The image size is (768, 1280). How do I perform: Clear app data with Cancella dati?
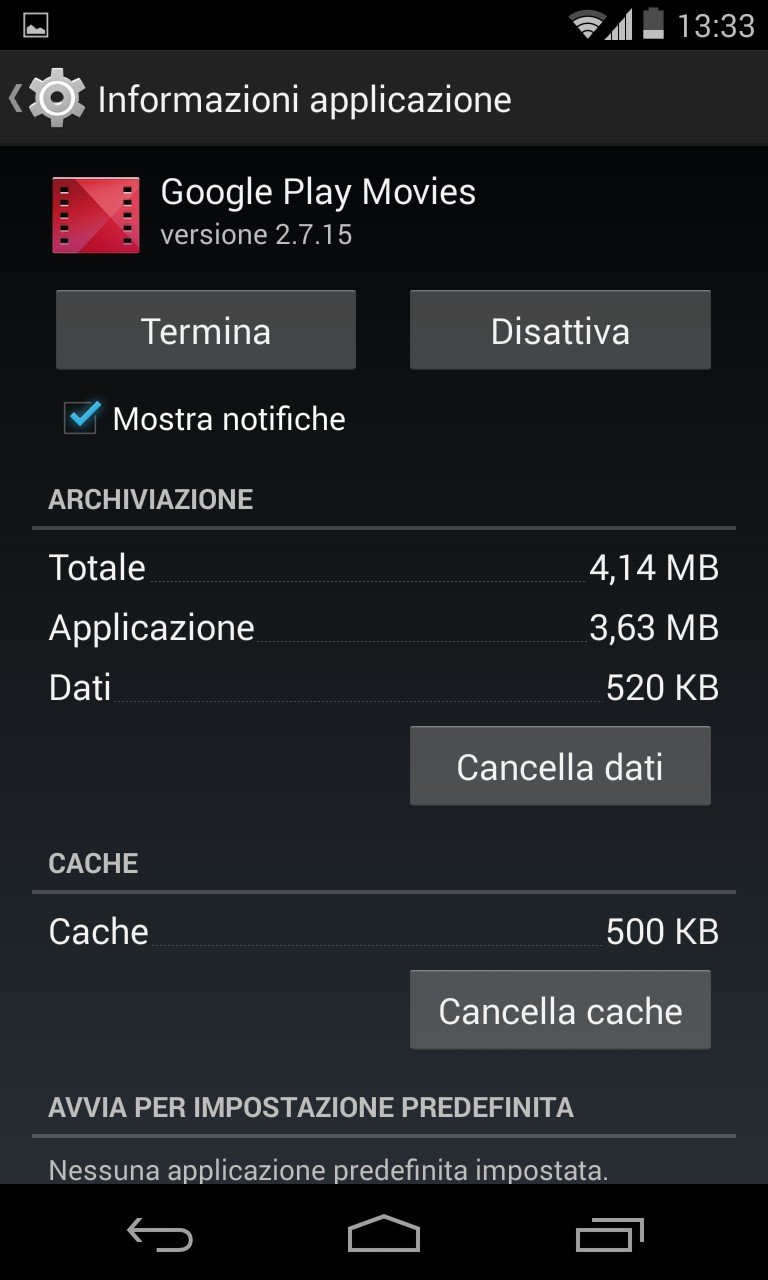[560, 767]
